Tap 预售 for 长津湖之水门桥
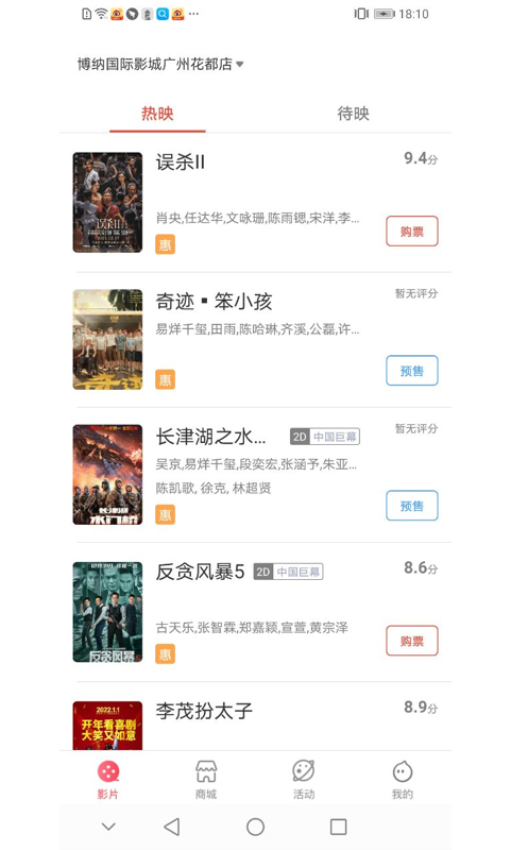Screen dimensions: 510x850 412,506
